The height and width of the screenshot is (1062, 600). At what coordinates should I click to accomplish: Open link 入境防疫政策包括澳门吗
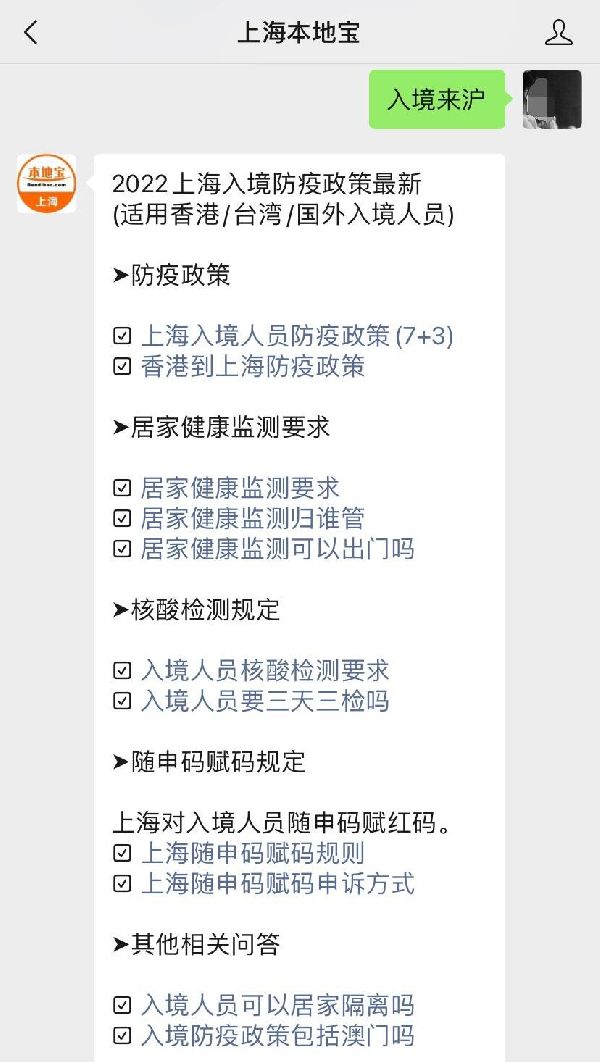[x=278, y=1036]
